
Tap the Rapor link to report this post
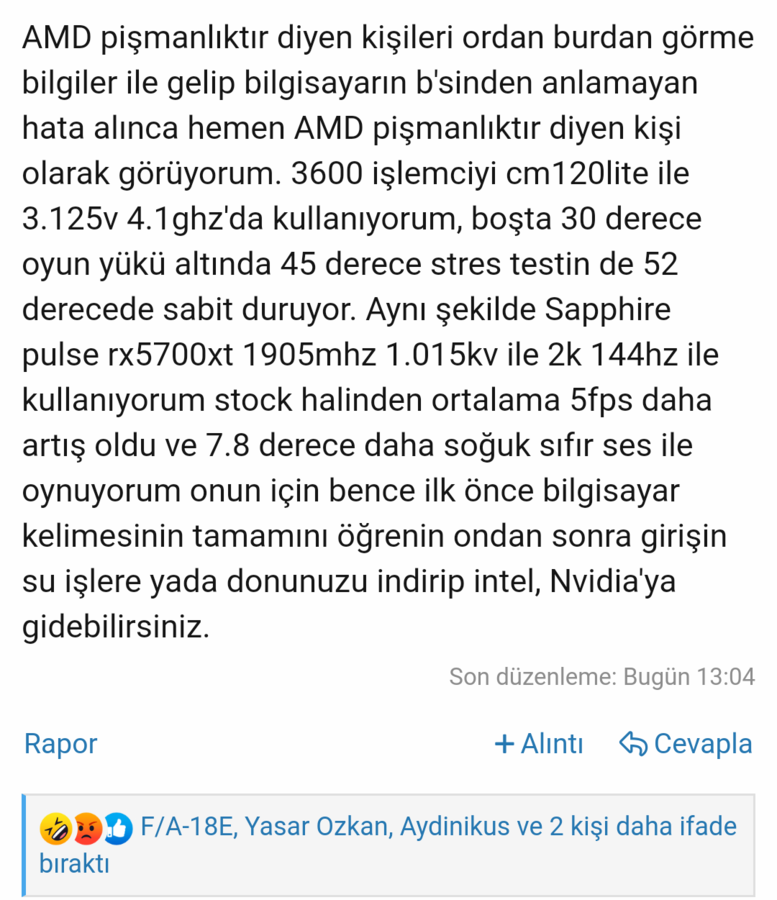(60, 744)
